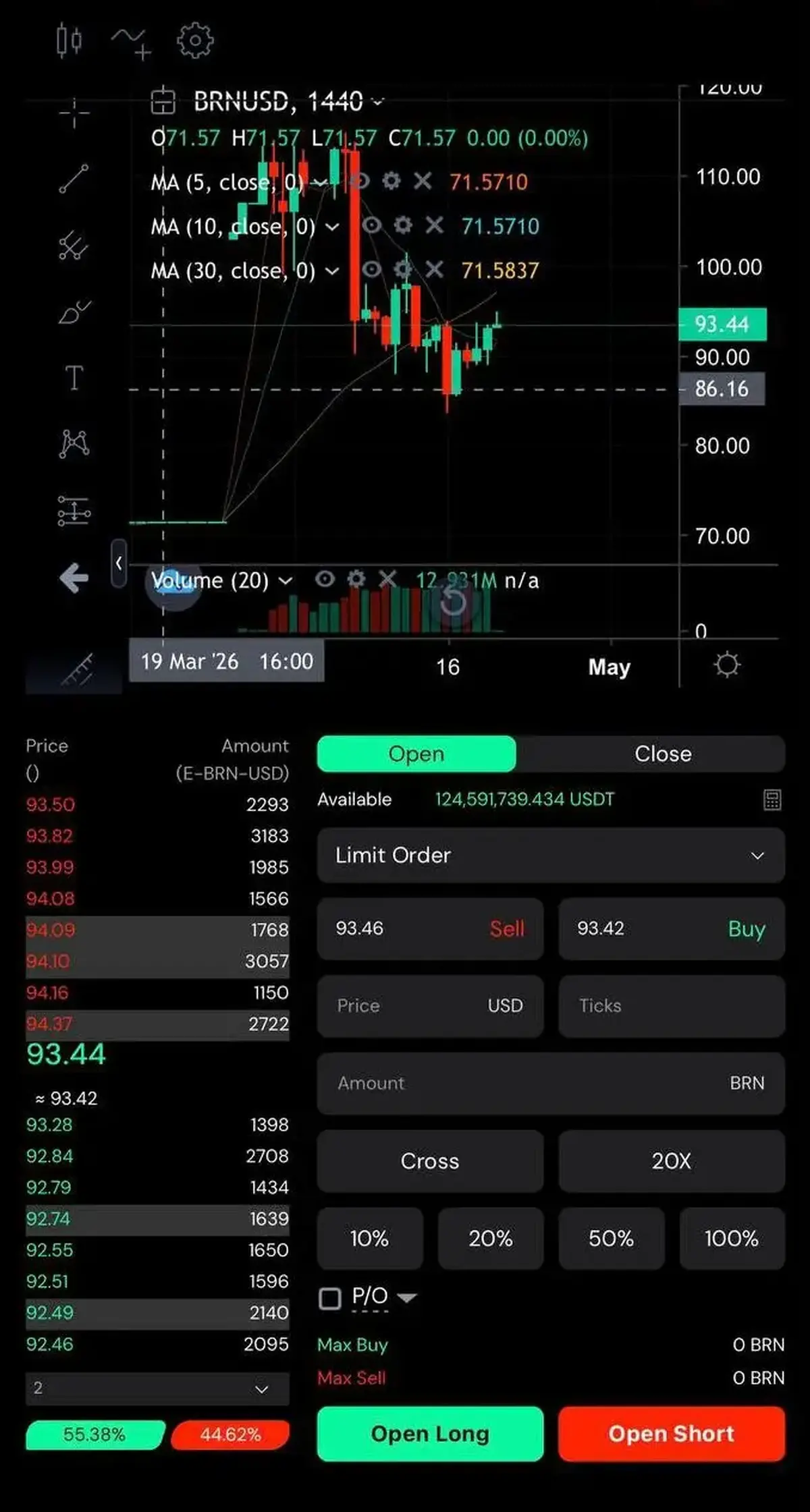
Task: Enter the Amount BRN field
Action: (x=551, y=1083)
